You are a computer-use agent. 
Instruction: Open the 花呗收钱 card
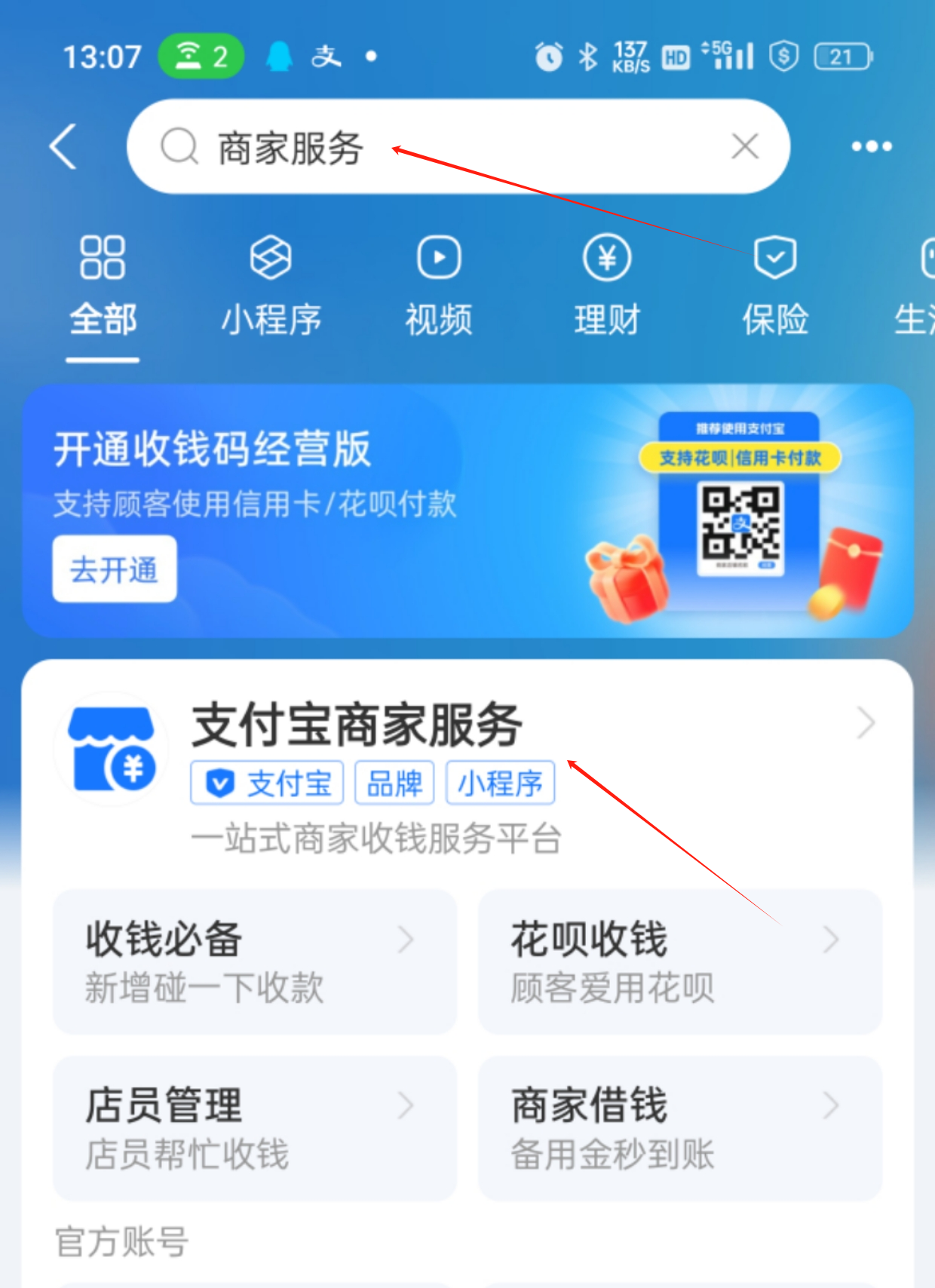coord(679,961)
